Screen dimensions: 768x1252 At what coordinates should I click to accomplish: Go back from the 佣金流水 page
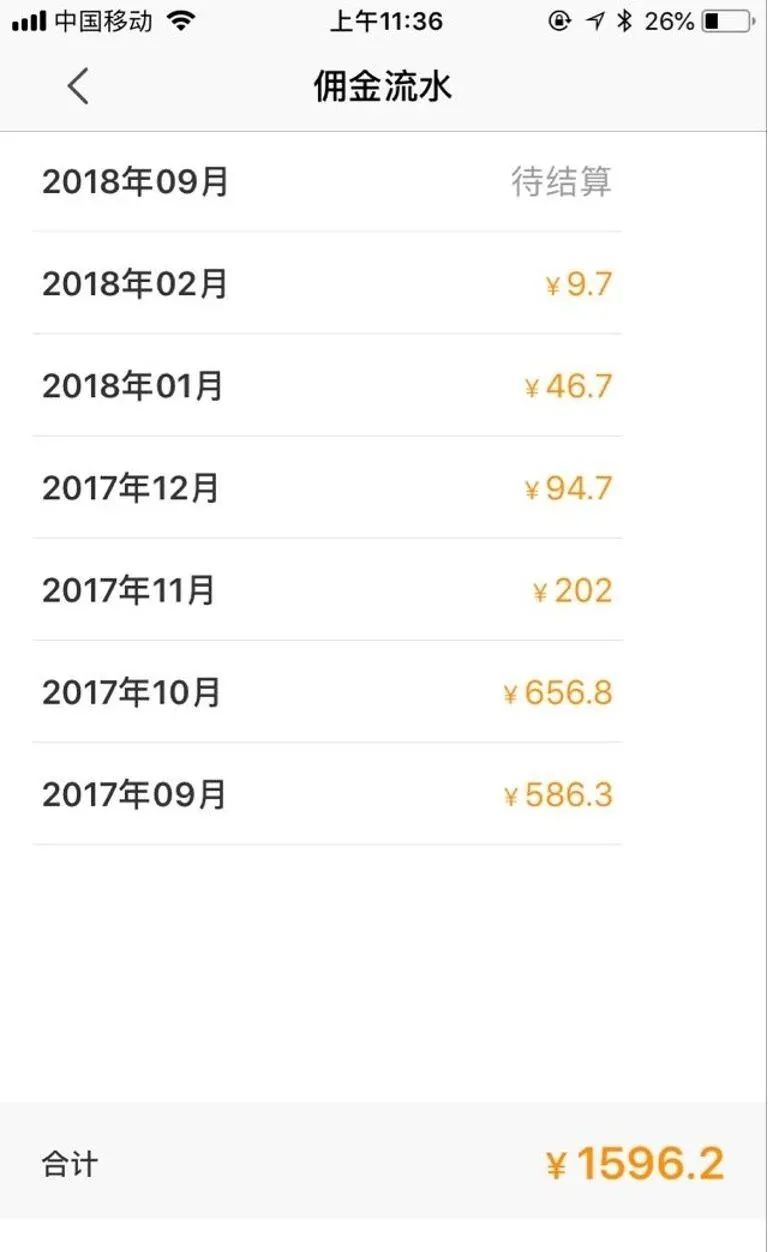(78, 86)
